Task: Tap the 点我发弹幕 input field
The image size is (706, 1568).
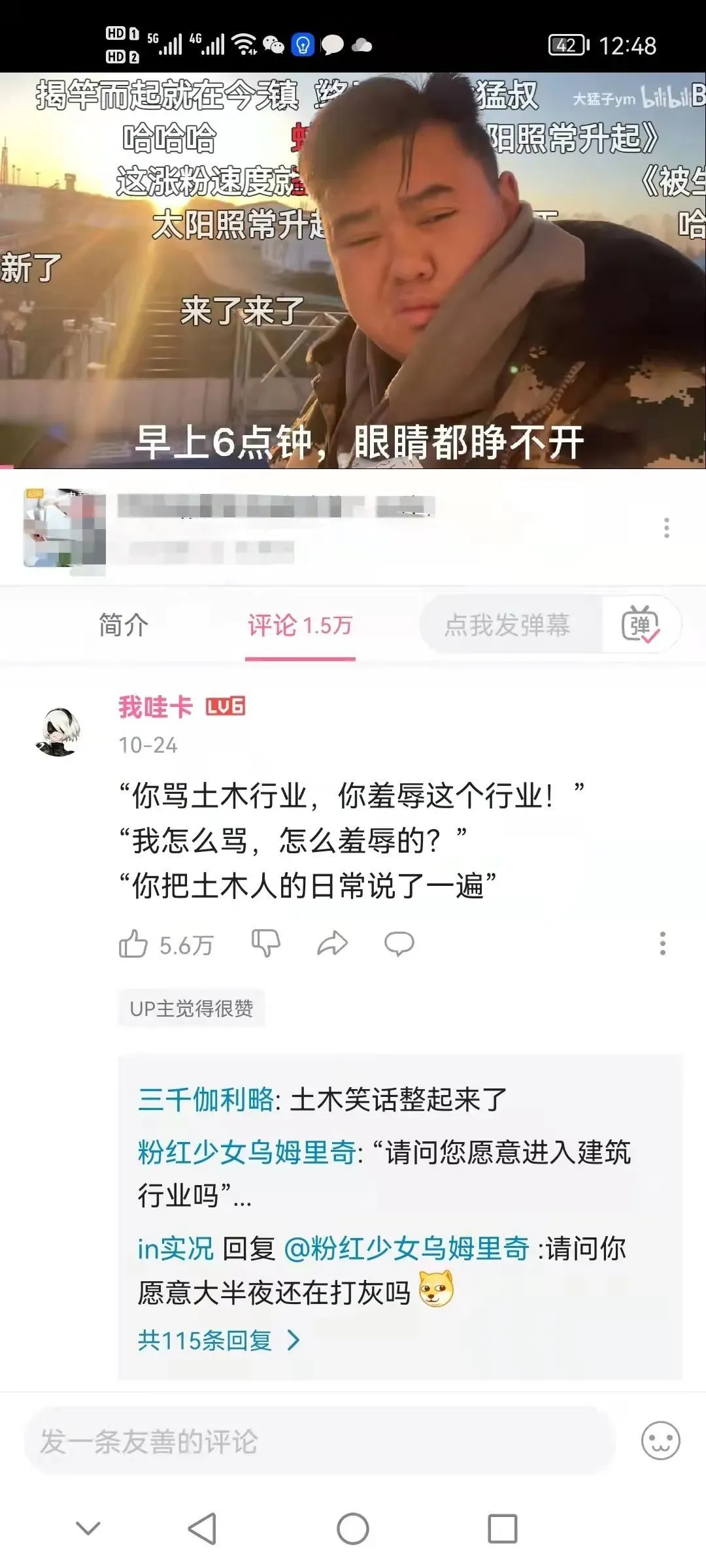Action: pos(507,625)
